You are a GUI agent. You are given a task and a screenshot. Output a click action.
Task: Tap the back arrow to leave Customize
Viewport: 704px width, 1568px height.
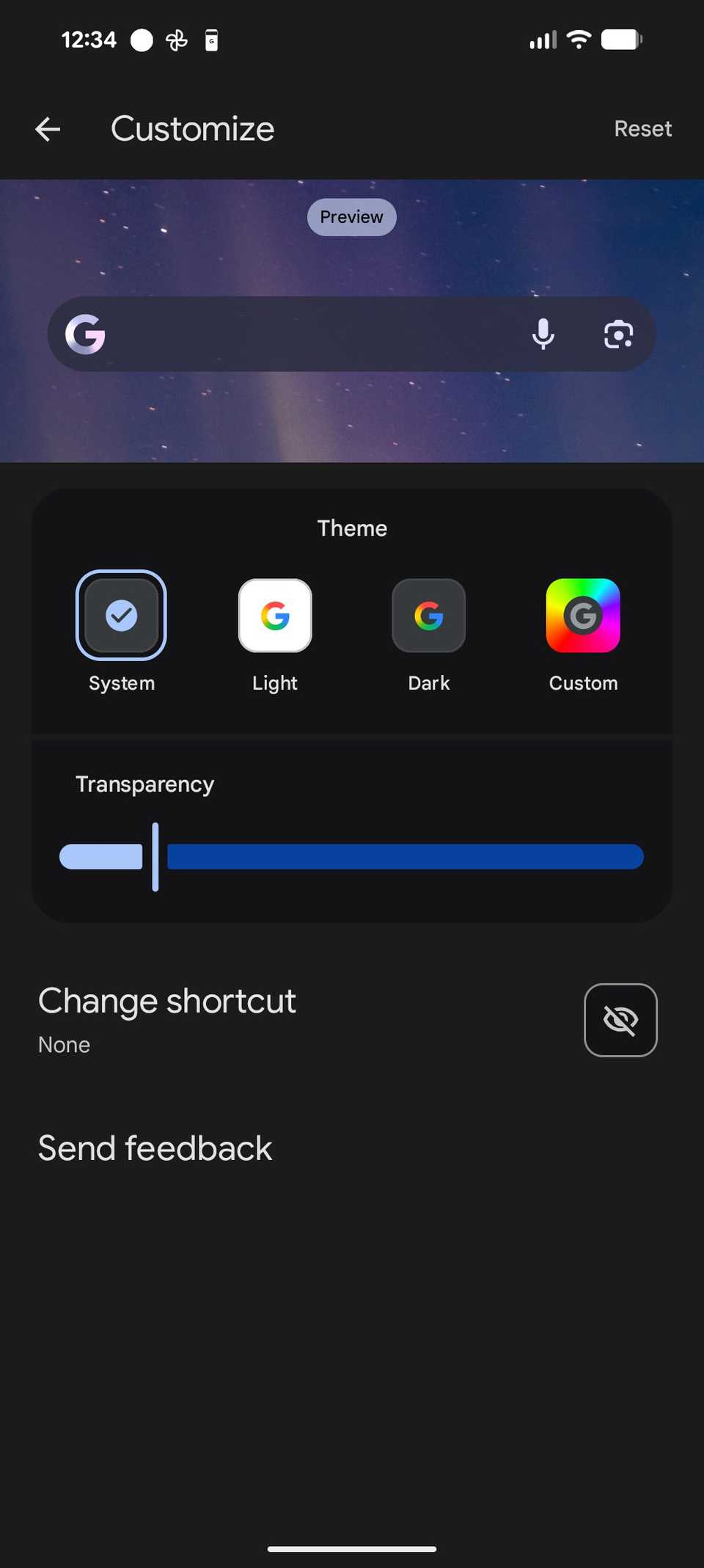[47, 128]
